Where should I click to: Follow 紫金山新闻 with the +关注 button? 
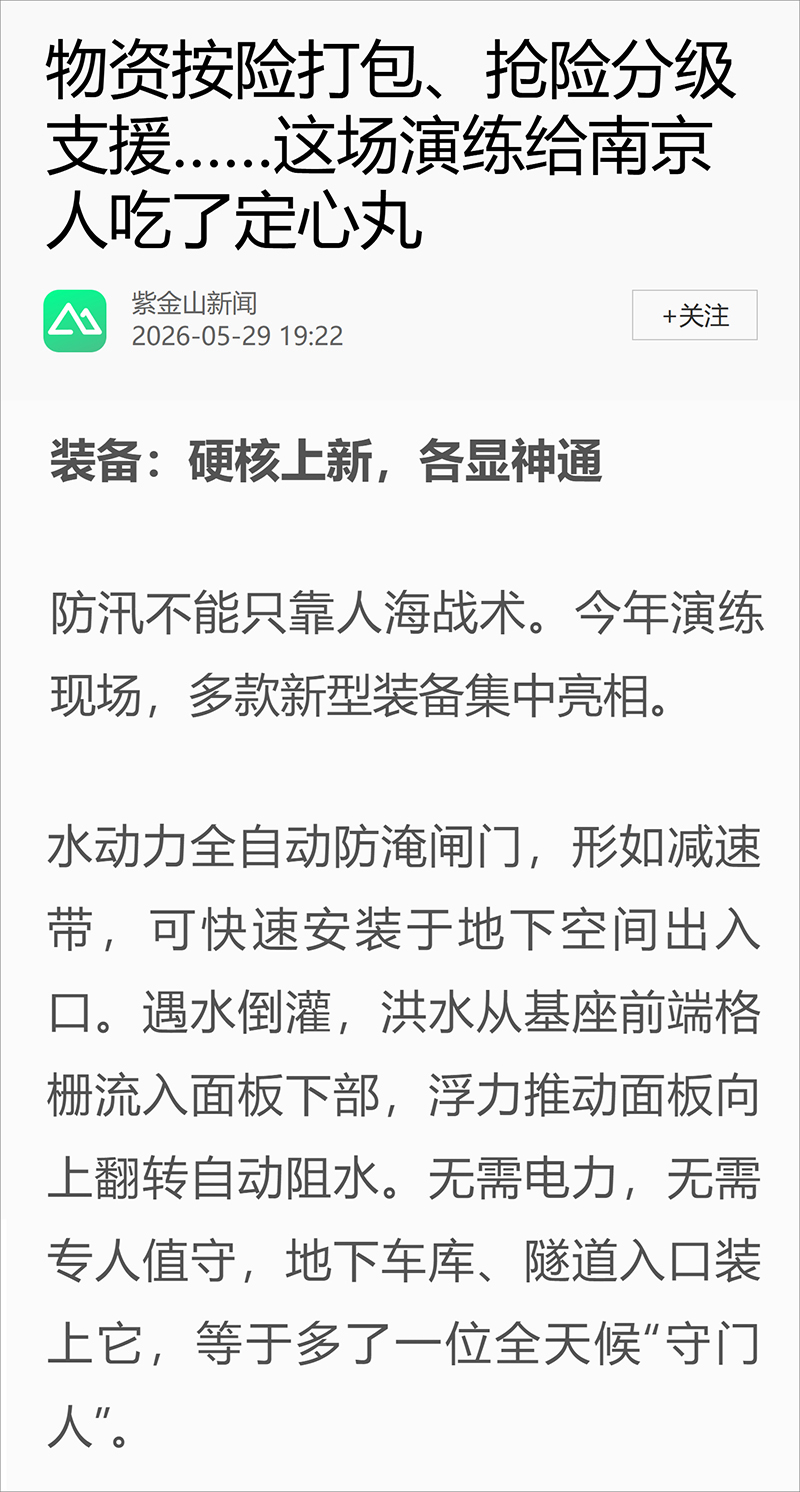[x=695, y=315]
